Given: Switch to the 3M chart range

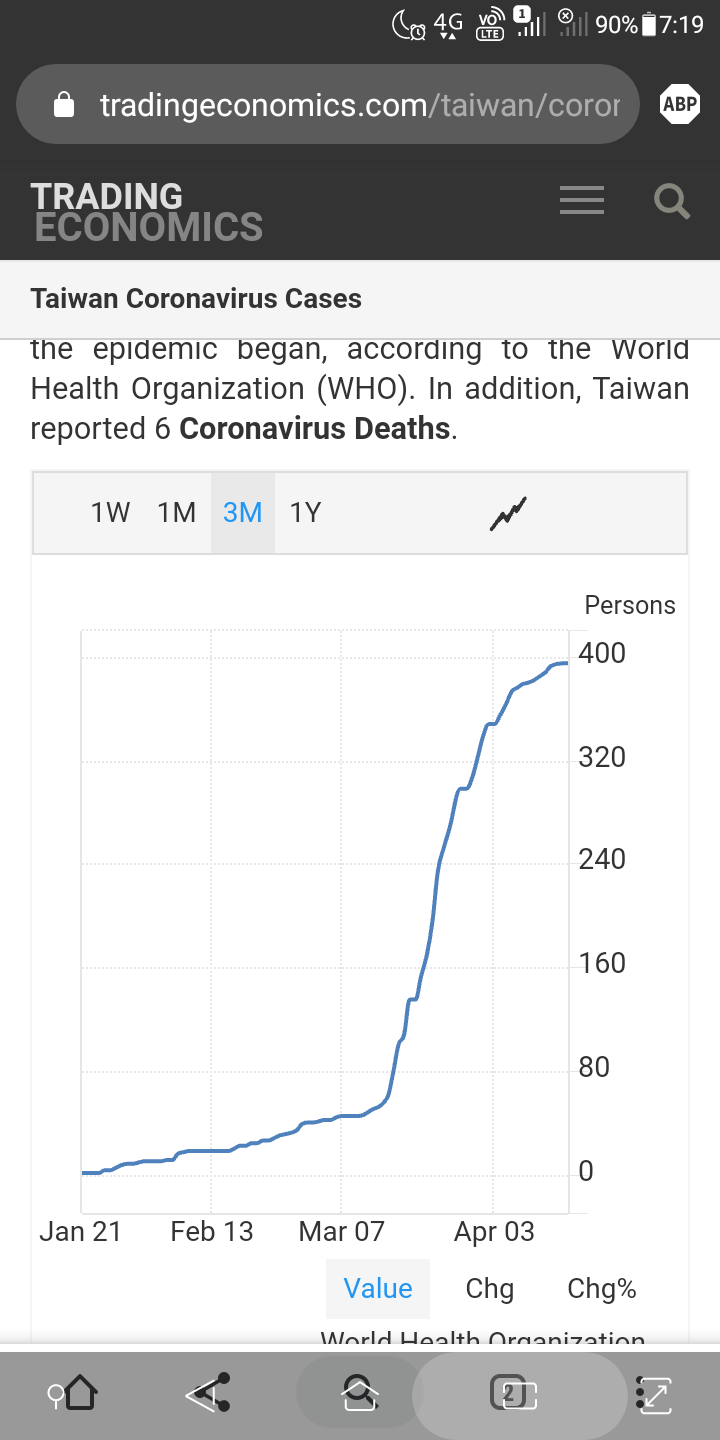Looking at the screenshot, I should 243,513.
